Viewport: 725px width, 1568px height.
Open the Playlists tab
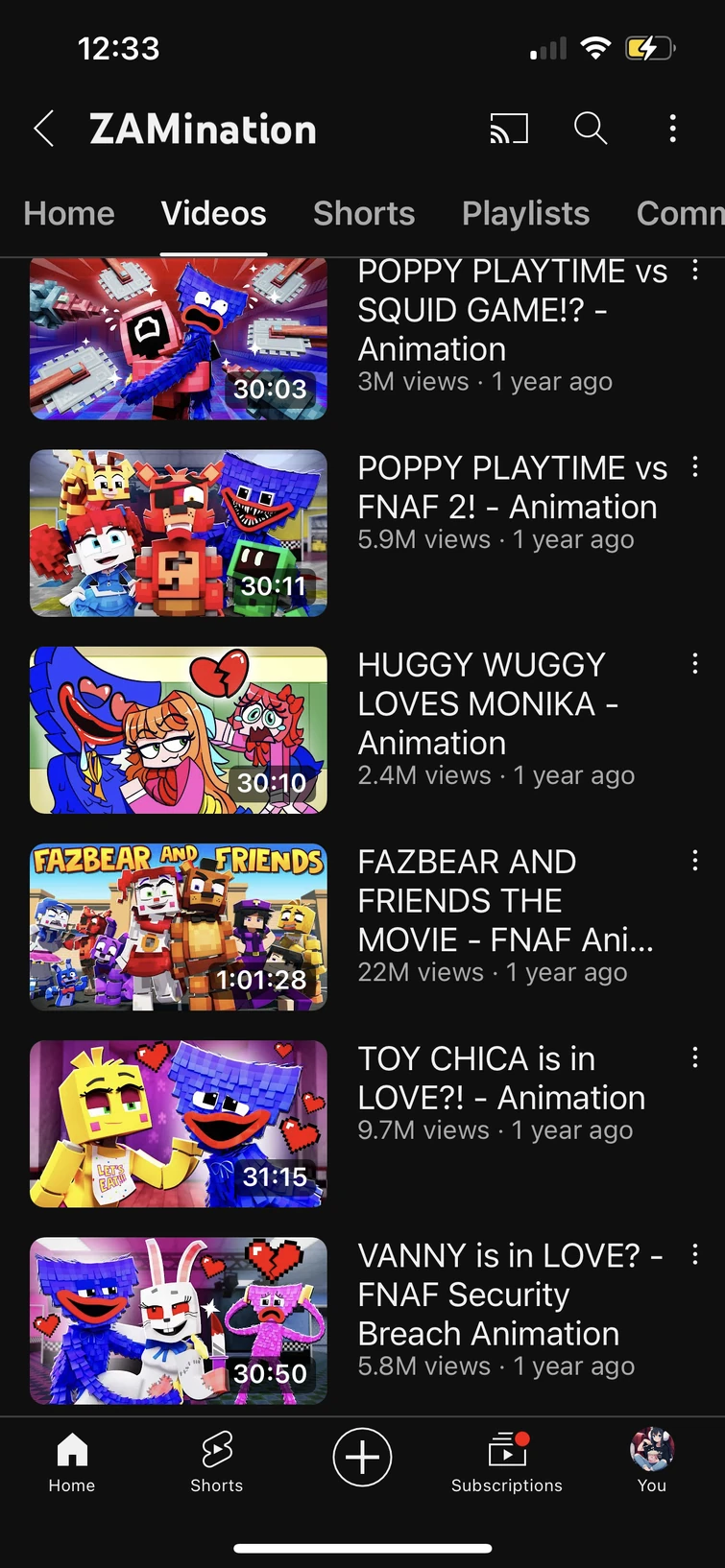pos(525,213)
